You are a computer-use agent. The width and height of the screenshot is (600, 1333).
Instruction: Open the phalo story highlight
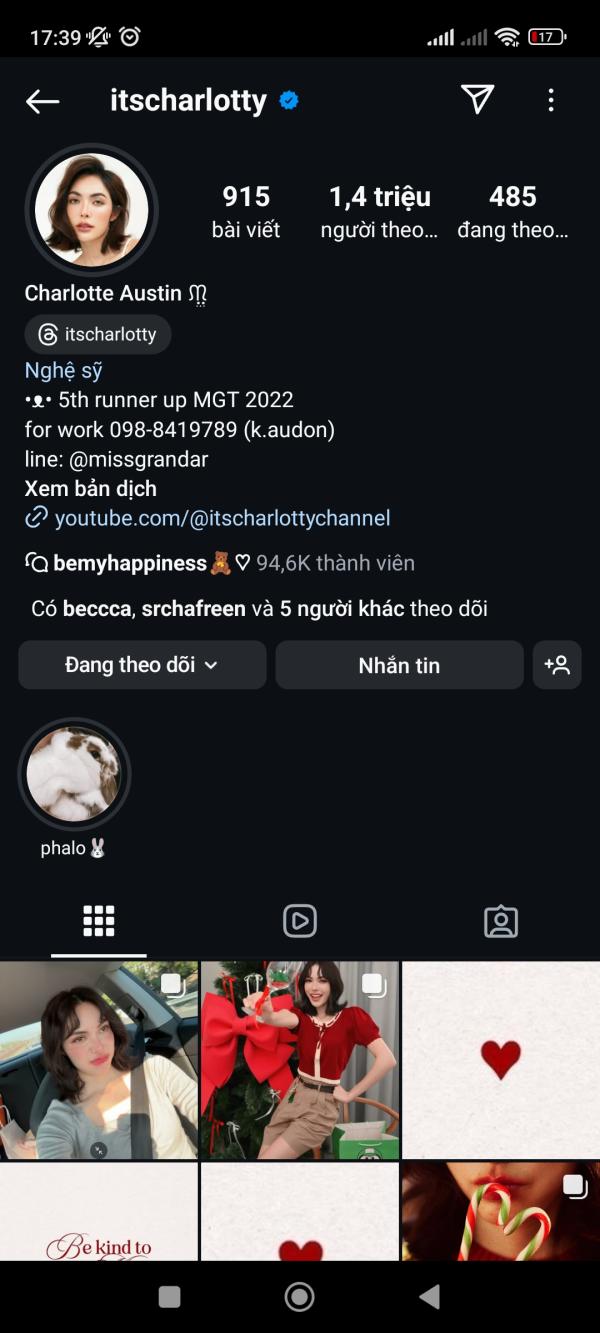[74, 775]
